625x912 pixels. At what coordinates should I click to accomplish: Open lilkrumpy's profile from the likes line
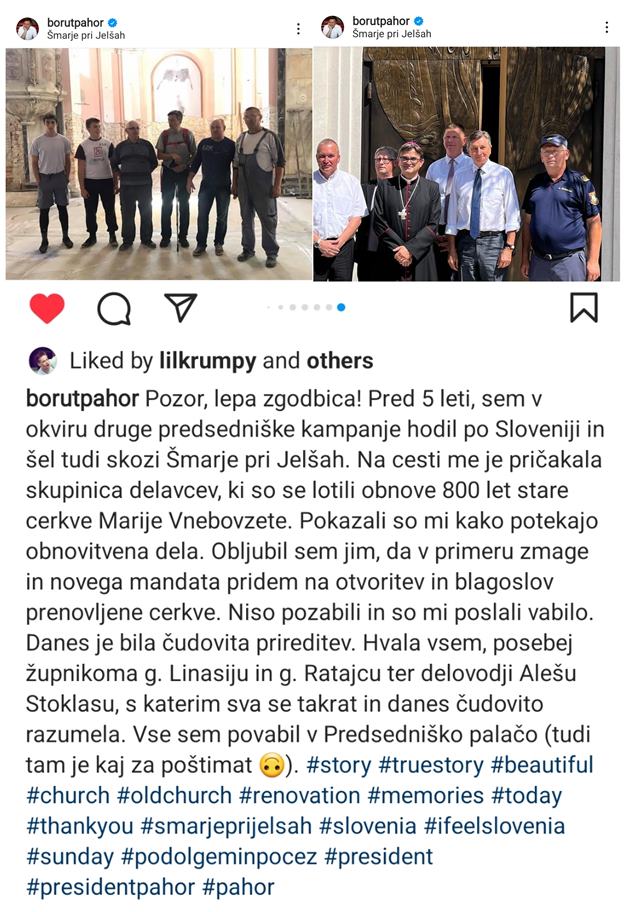click(207, 361)
